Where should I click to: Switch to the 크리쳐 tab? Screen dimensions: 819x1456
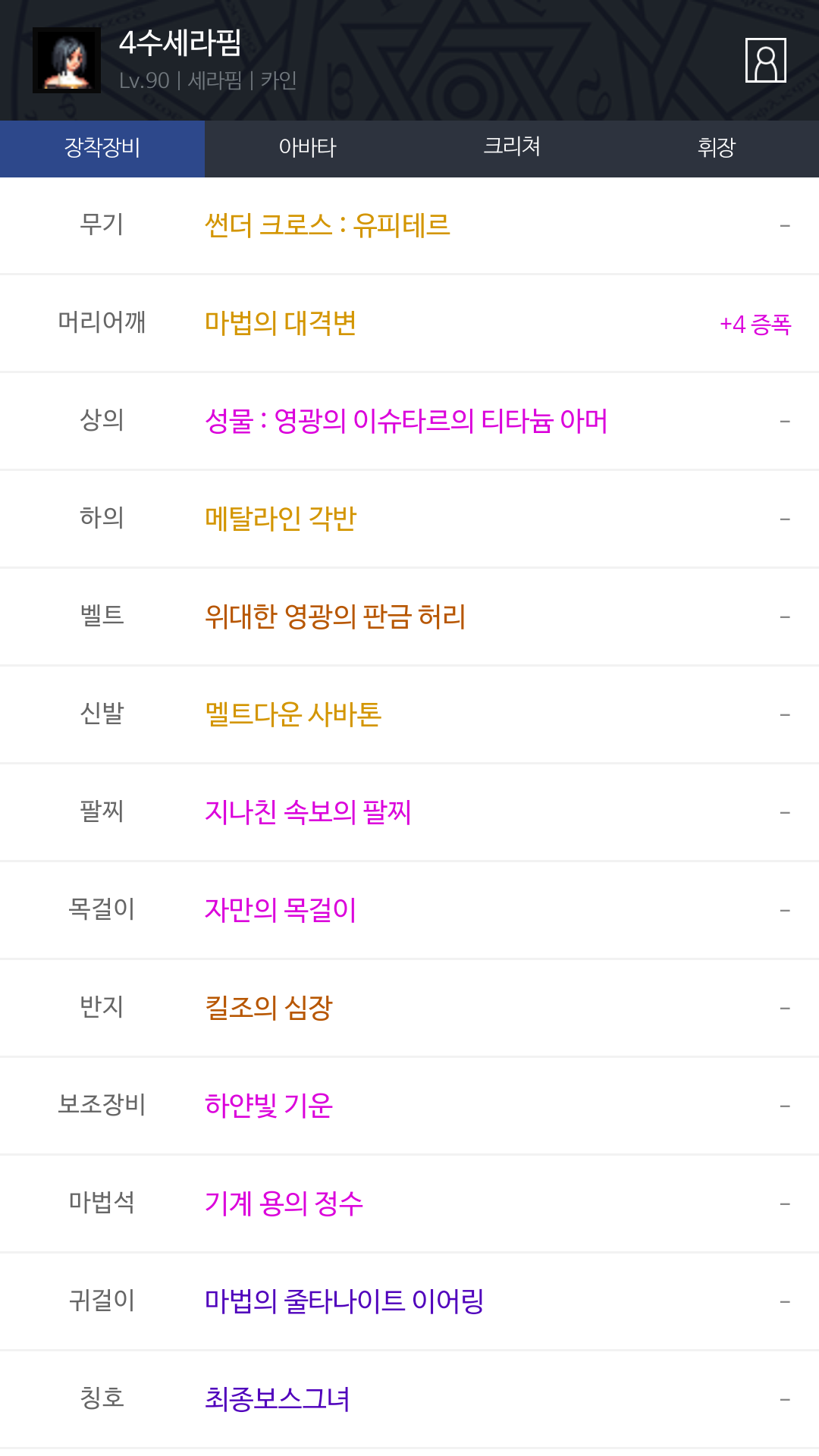pos(512,149)
